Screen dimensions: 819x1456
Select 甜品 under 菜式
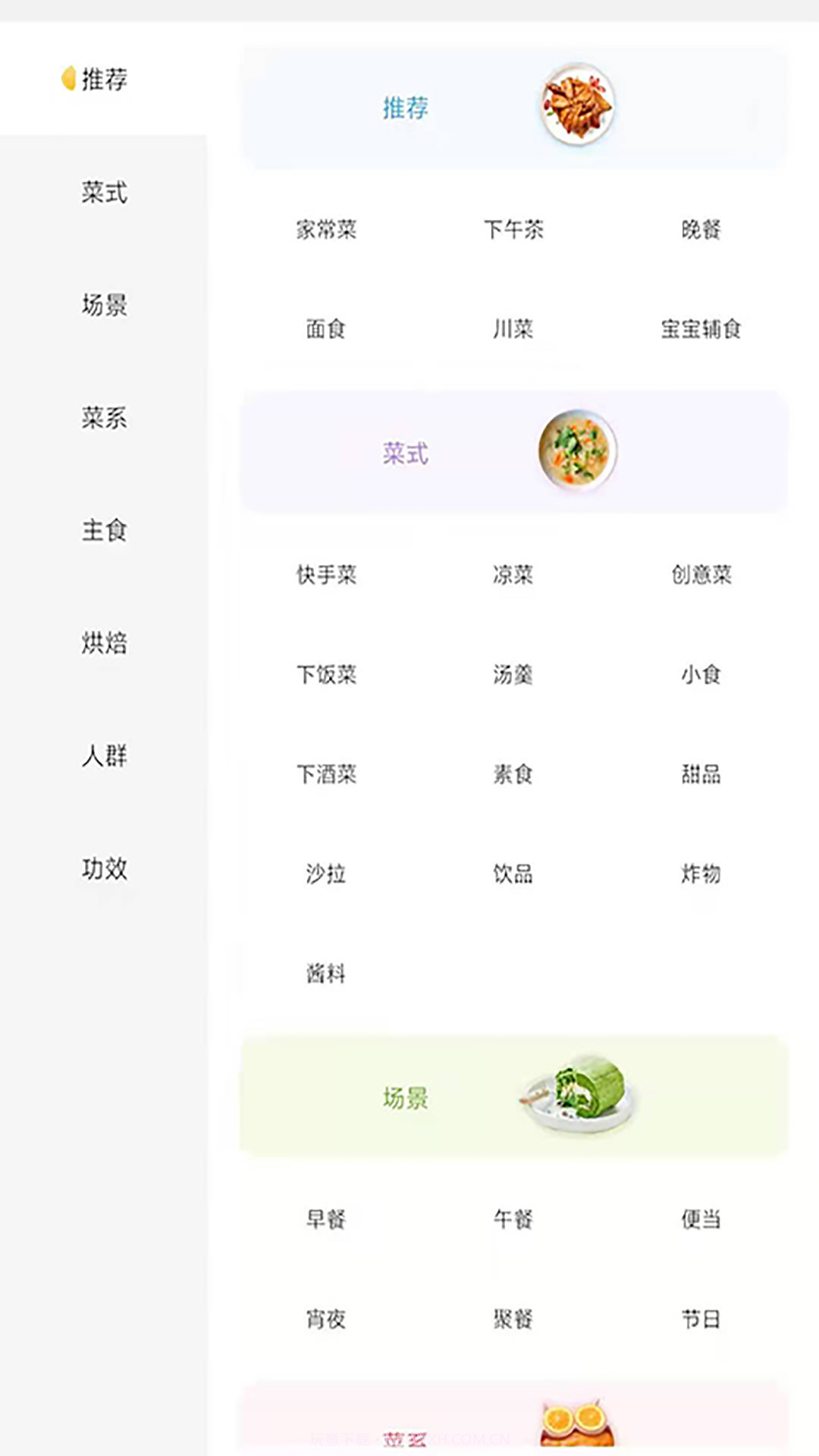coord(699,774)
